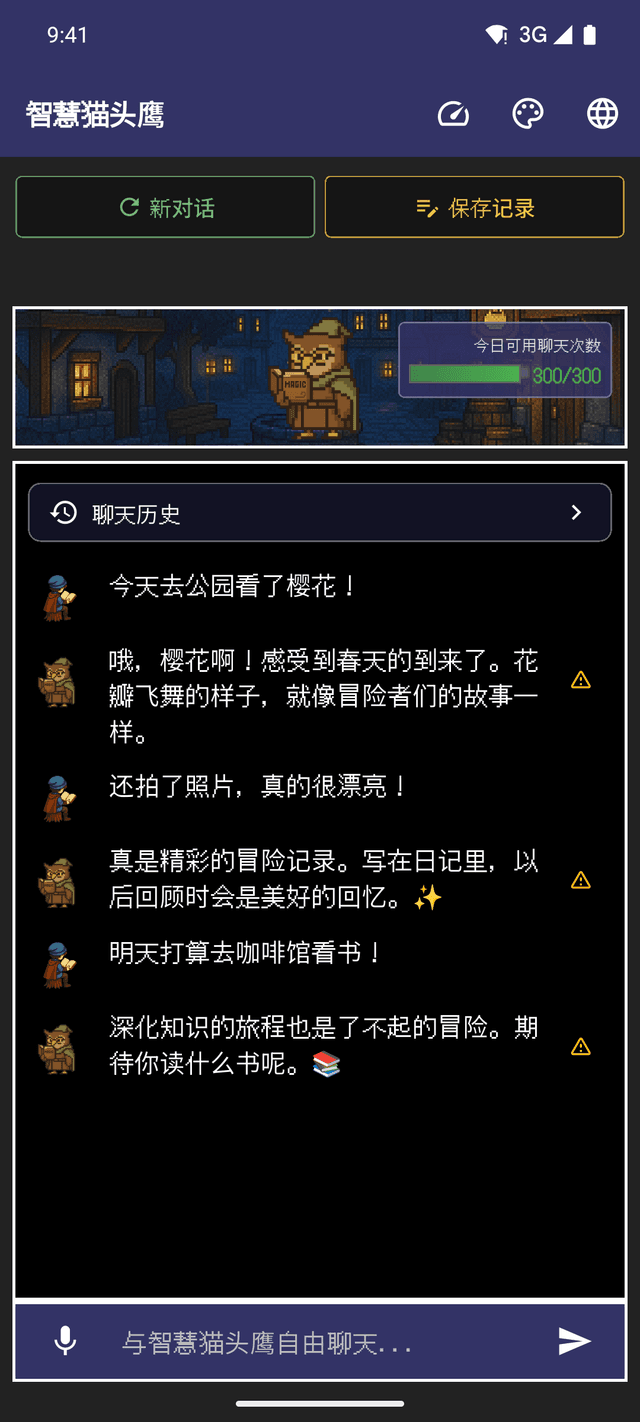Viewport: 640px width, 1422px height.
Task: Start a new conversation with 新对话
Action: tap(166, 208)
